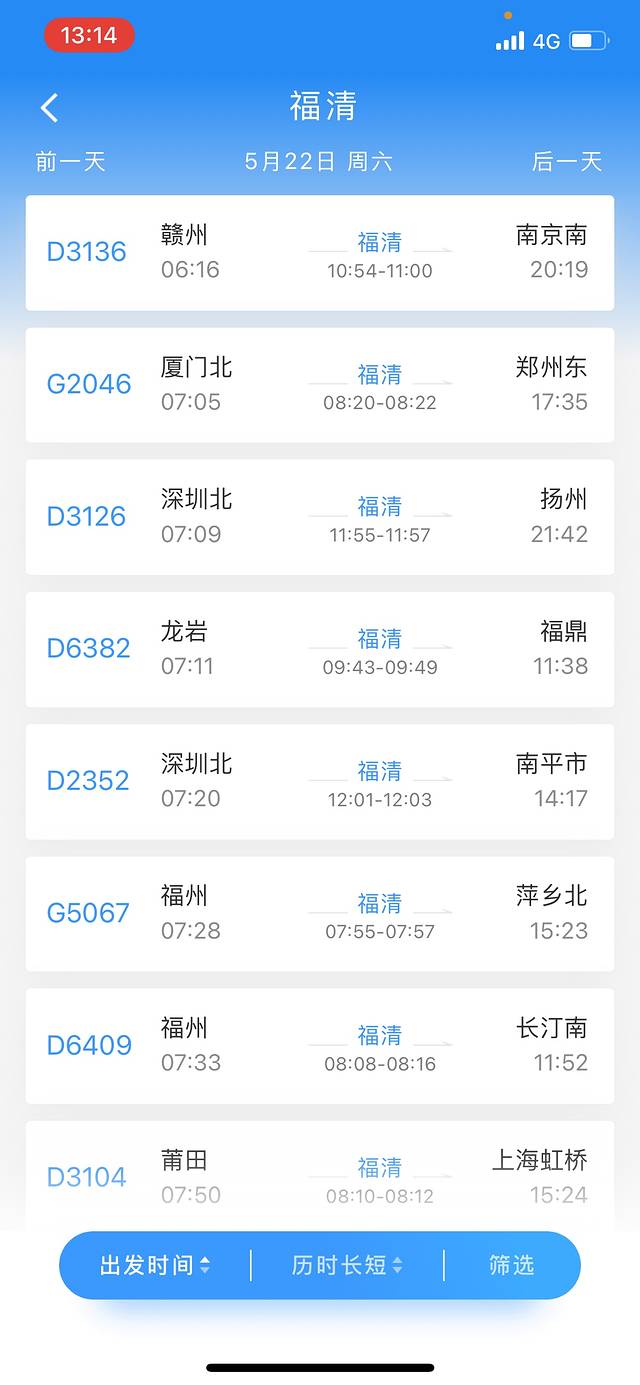Image resolution: width=640 pixels, height=1385 pixels.
Task: View train G5067 from 福州 to 萍乡北
Action: (320, 914)
